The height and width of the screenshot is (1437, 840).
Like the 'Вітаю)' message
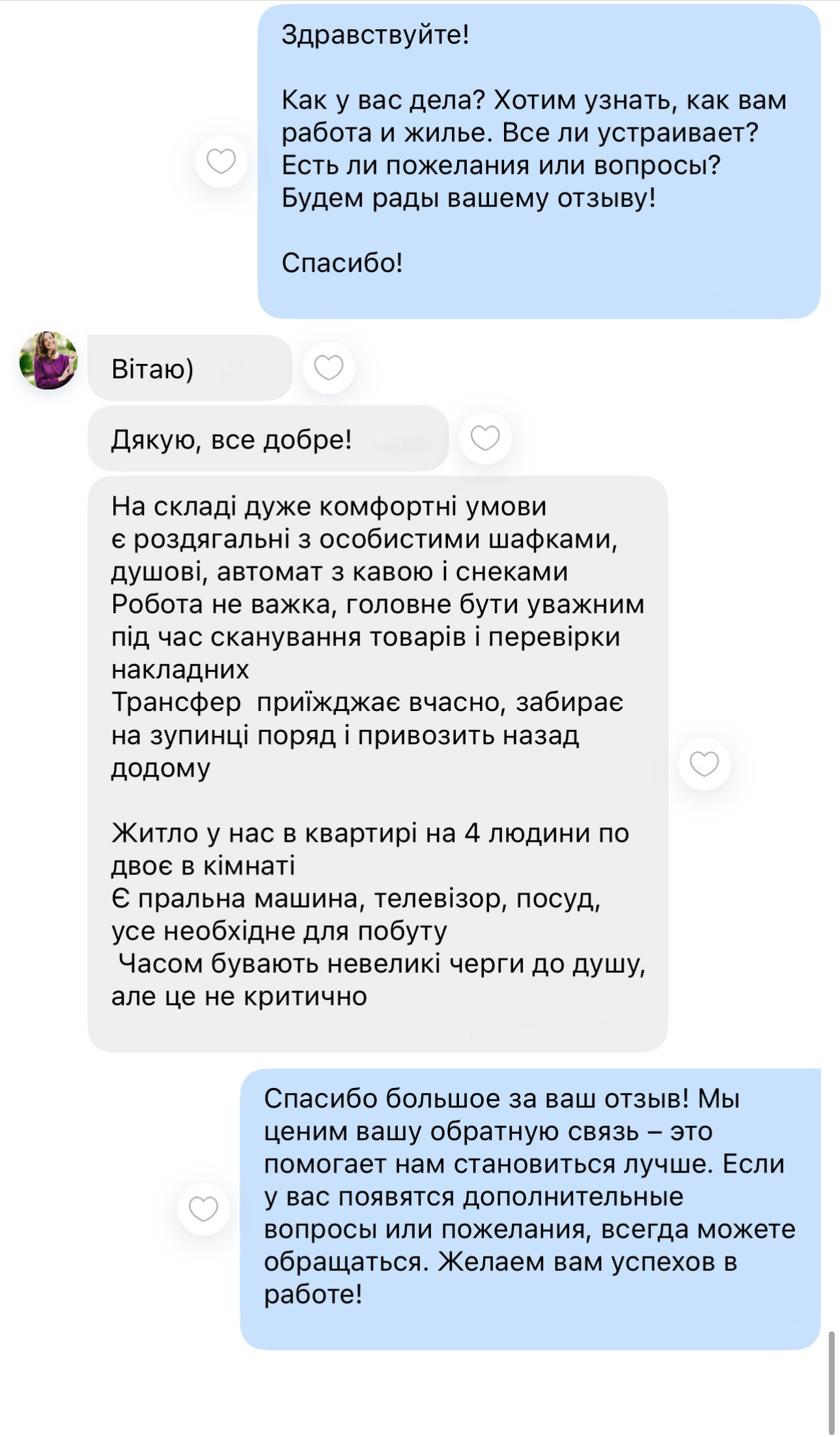click(x=328, y=368)
